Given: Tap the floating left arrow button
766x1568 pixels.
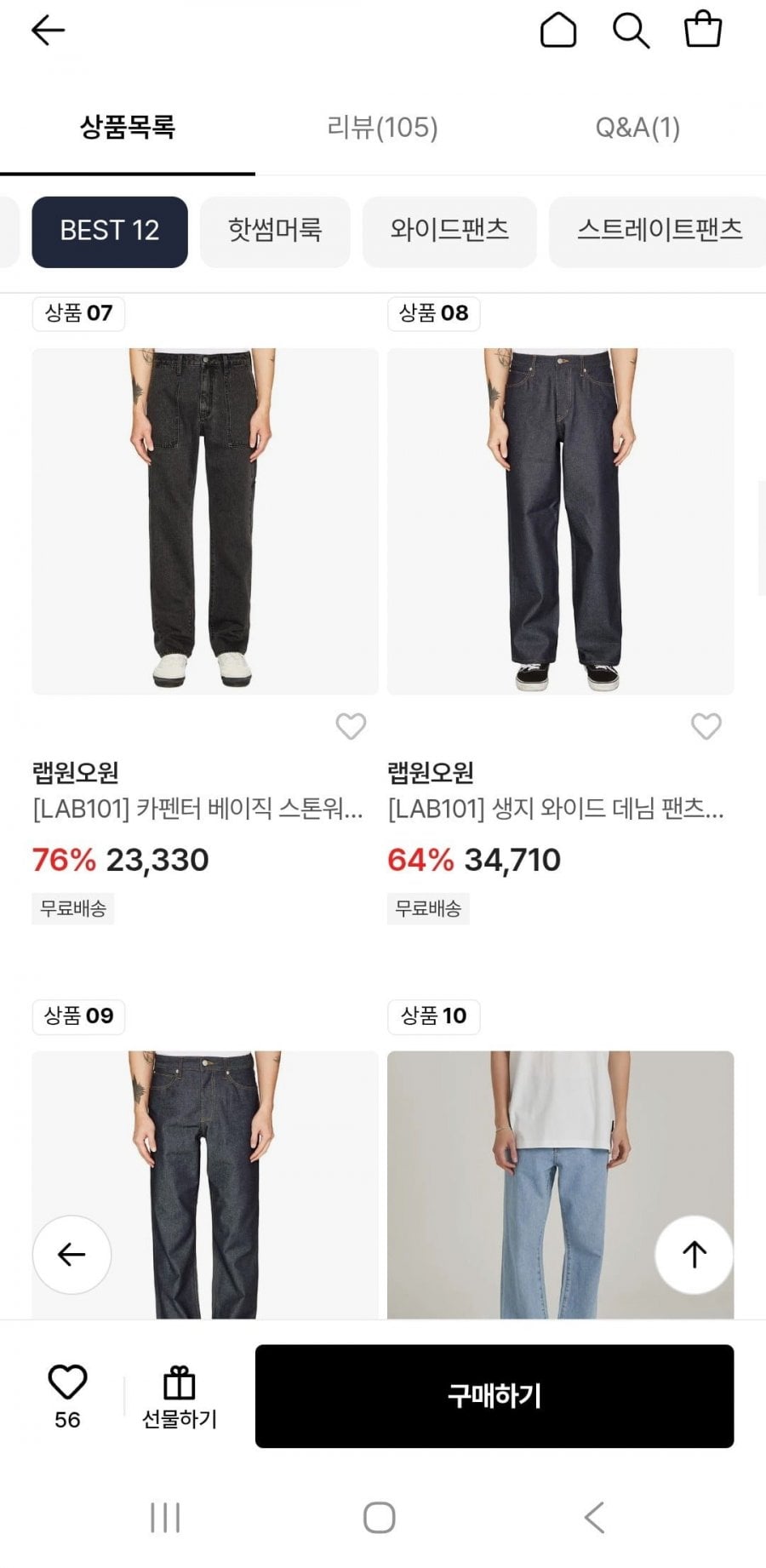Looking at the screenshot, I should tap(71, 1254).
